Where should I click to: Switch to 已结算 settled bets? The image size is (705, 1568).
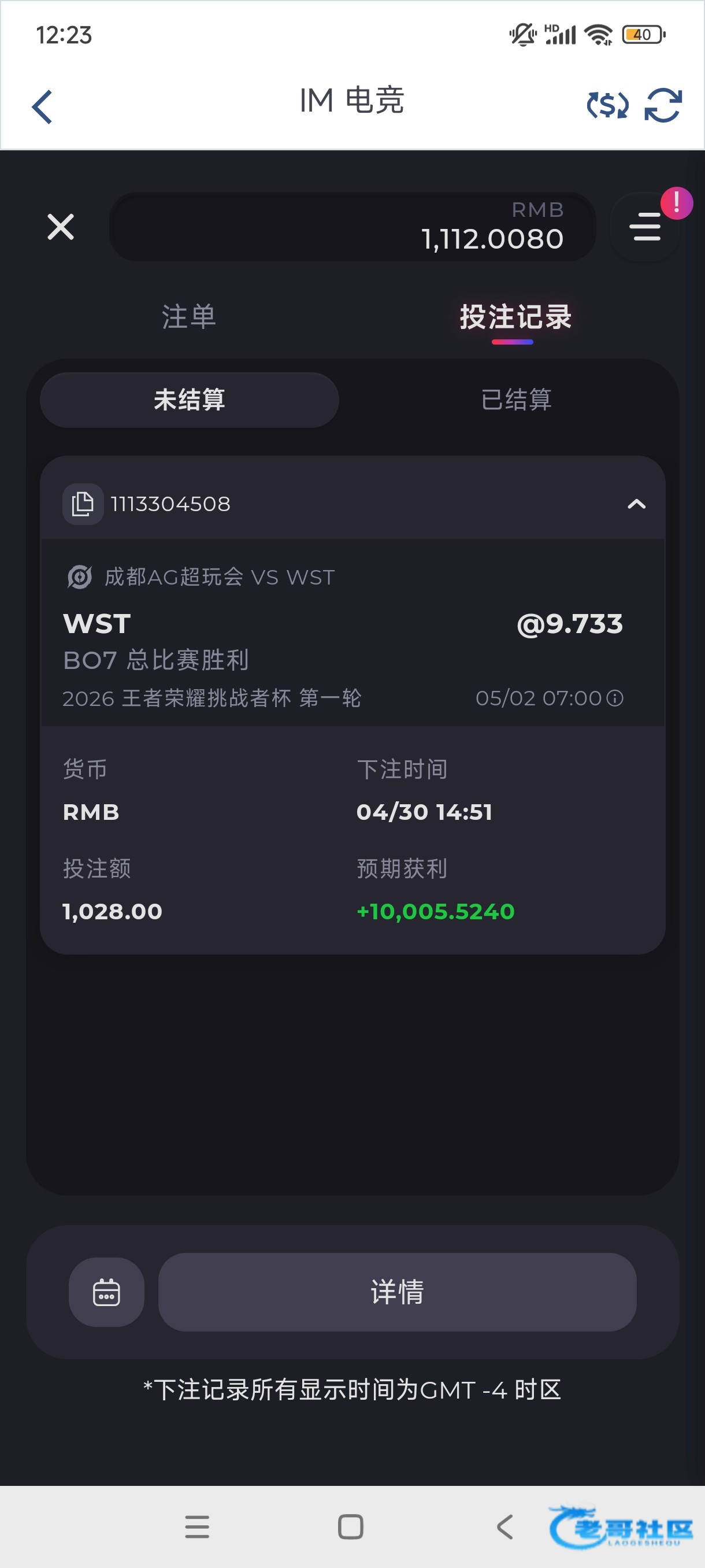tap(516, 400)
